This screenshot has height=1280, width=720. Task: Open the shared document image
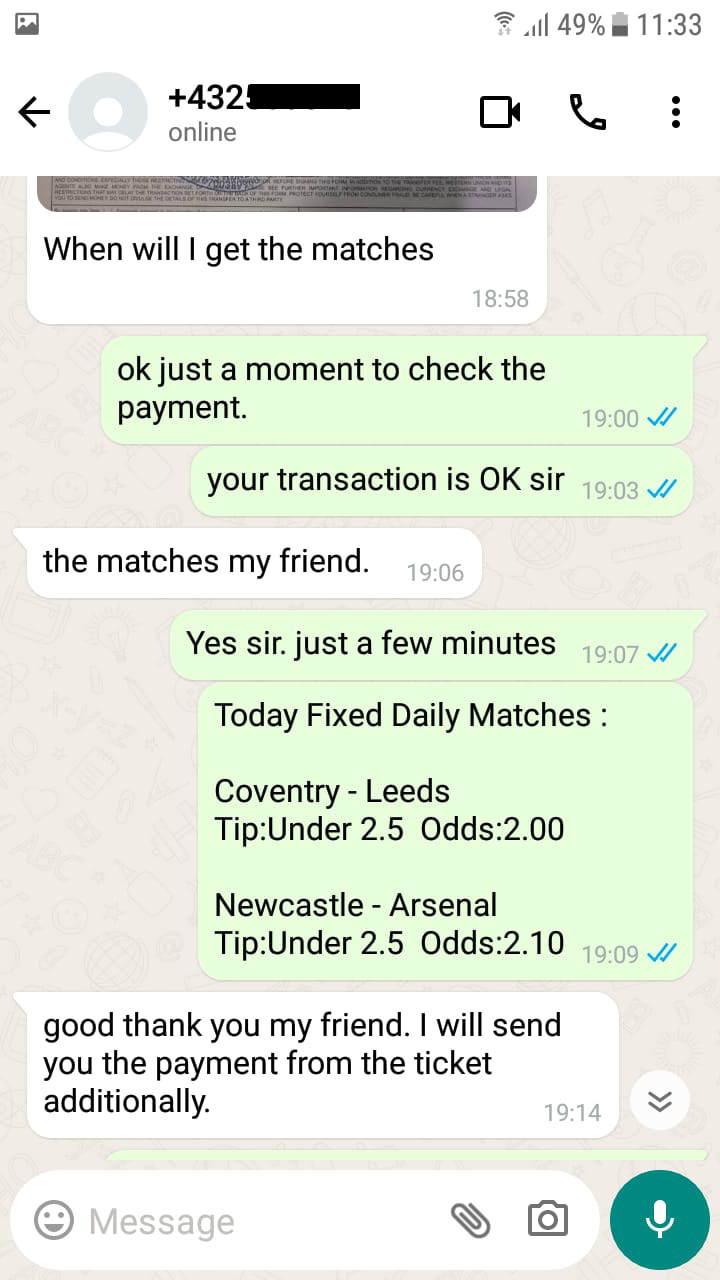[x=287, y=193]
